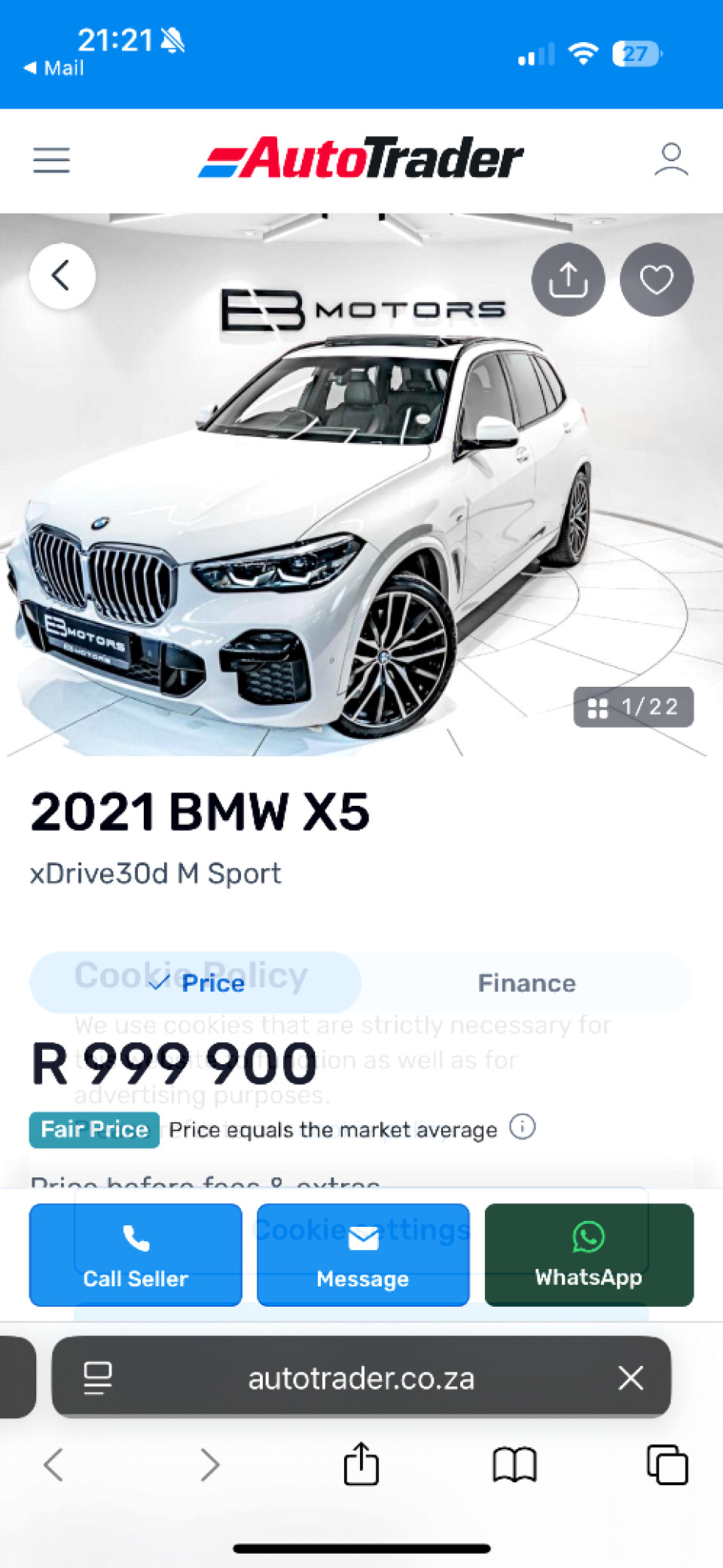The image size is (723, 1568).
Task: Tap the autotrader.co.za address bar
Action: pos(361,1378)
